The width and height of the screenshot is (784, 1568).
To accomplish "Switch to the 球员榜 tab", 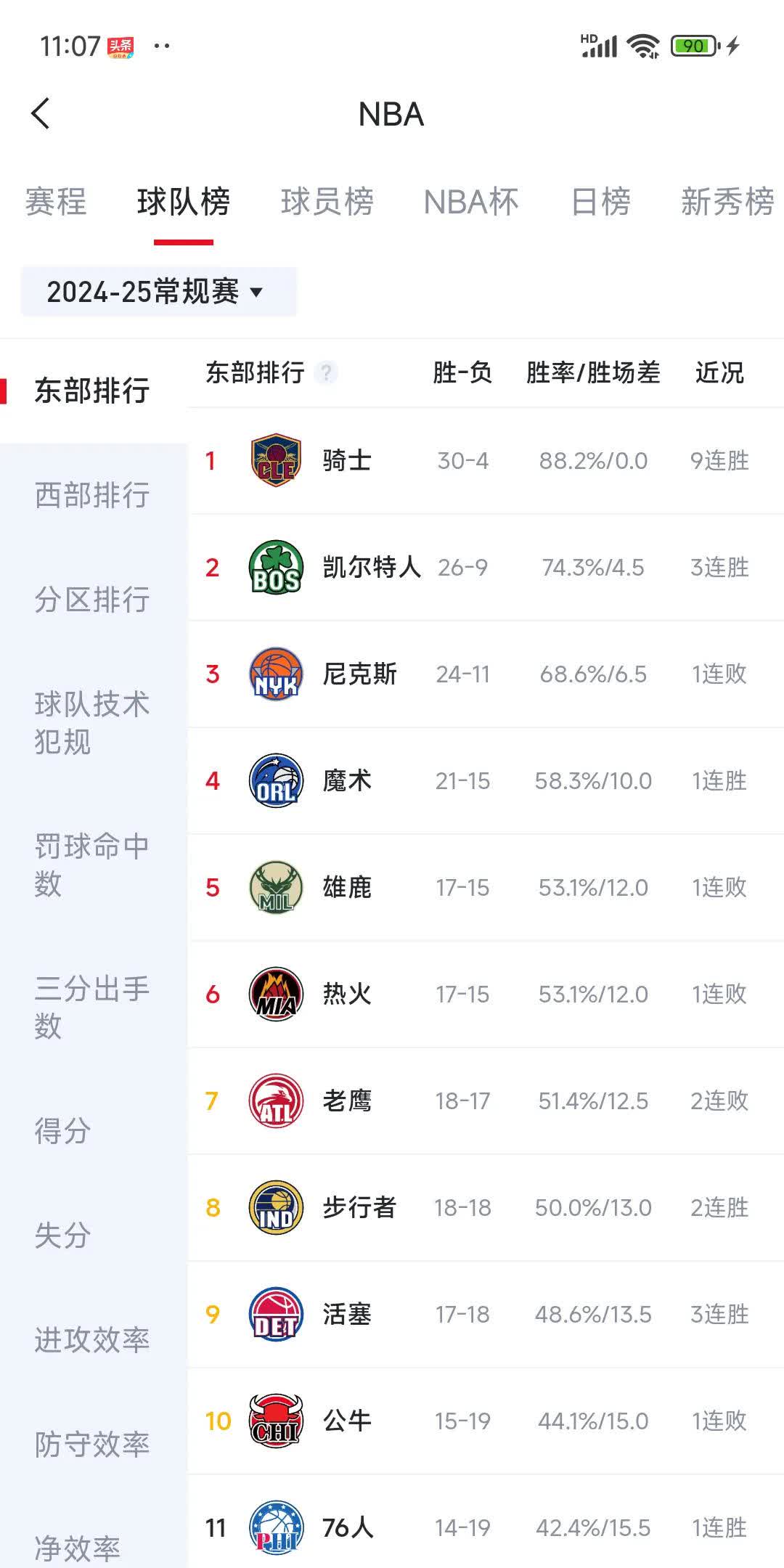I will click(327, 203).
